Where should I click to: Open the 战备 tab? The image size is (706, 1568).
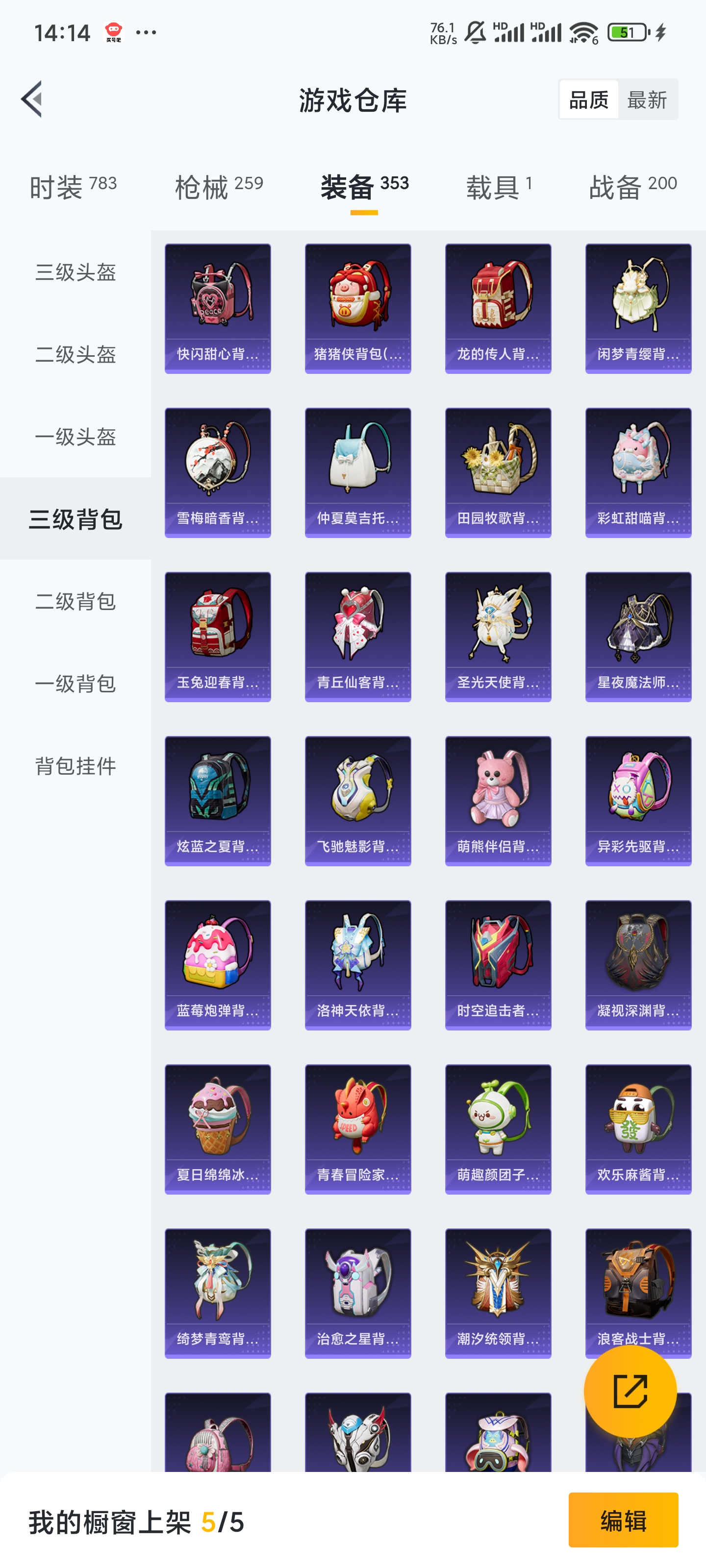pos(633,186)
